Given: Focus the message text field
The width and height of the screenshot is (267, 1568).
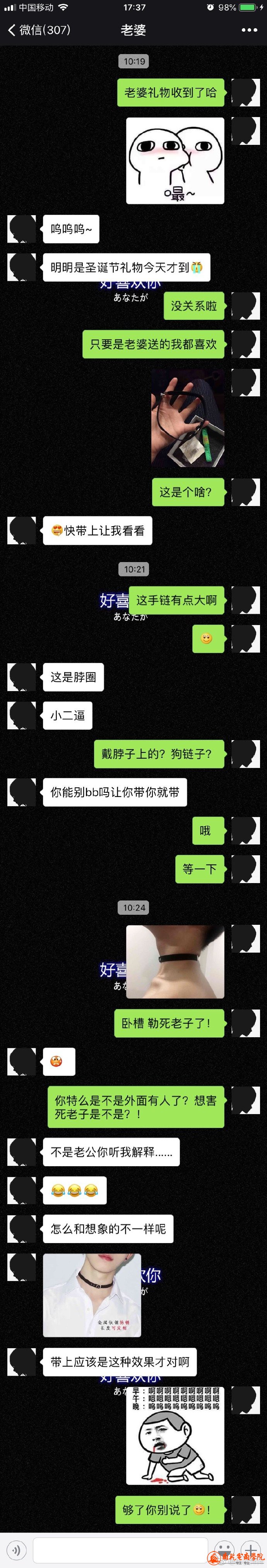Looking at the screenshot, I should tap(120, 1550).
